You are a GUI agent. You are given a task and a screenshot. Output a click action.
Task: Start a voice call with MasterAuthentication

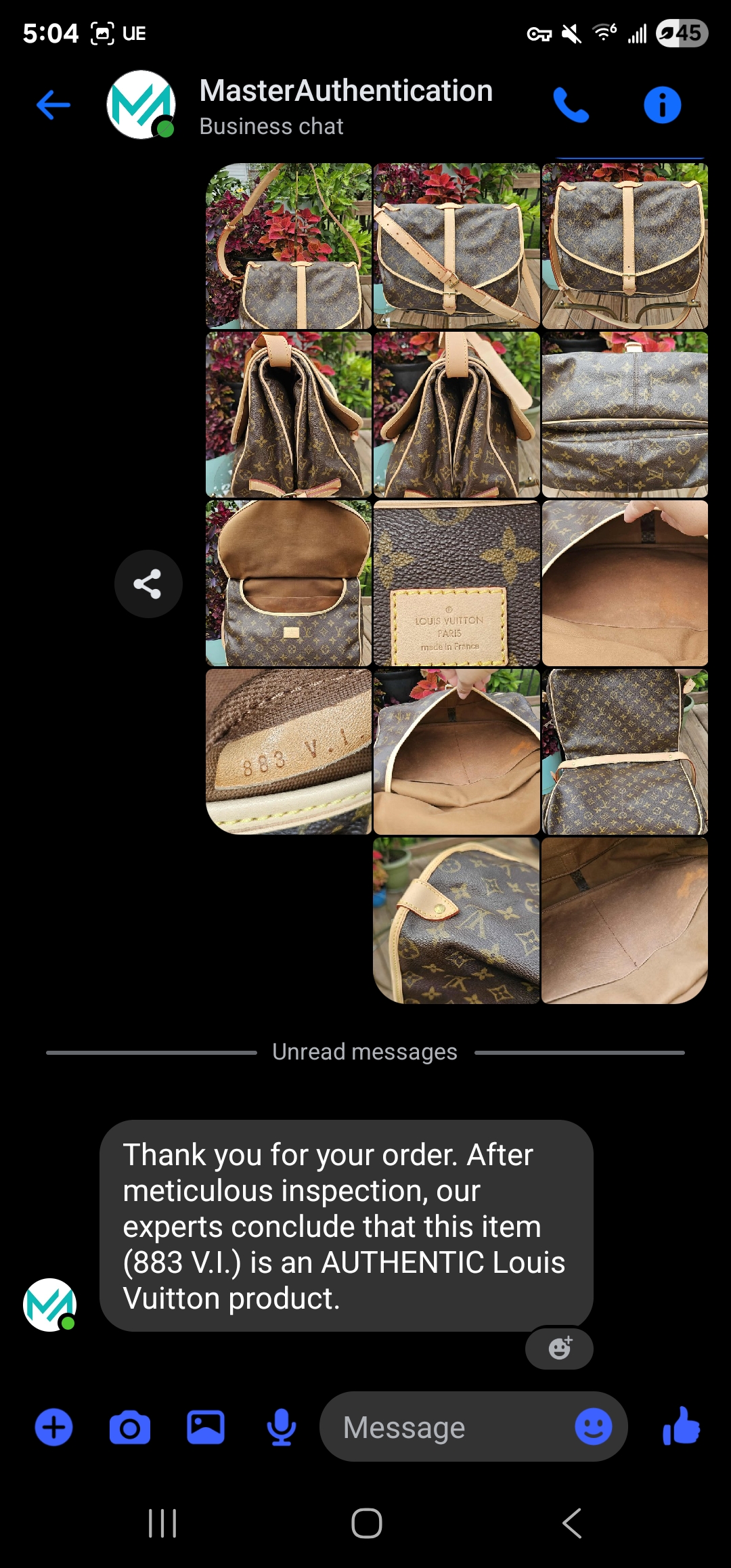[571, 105]
